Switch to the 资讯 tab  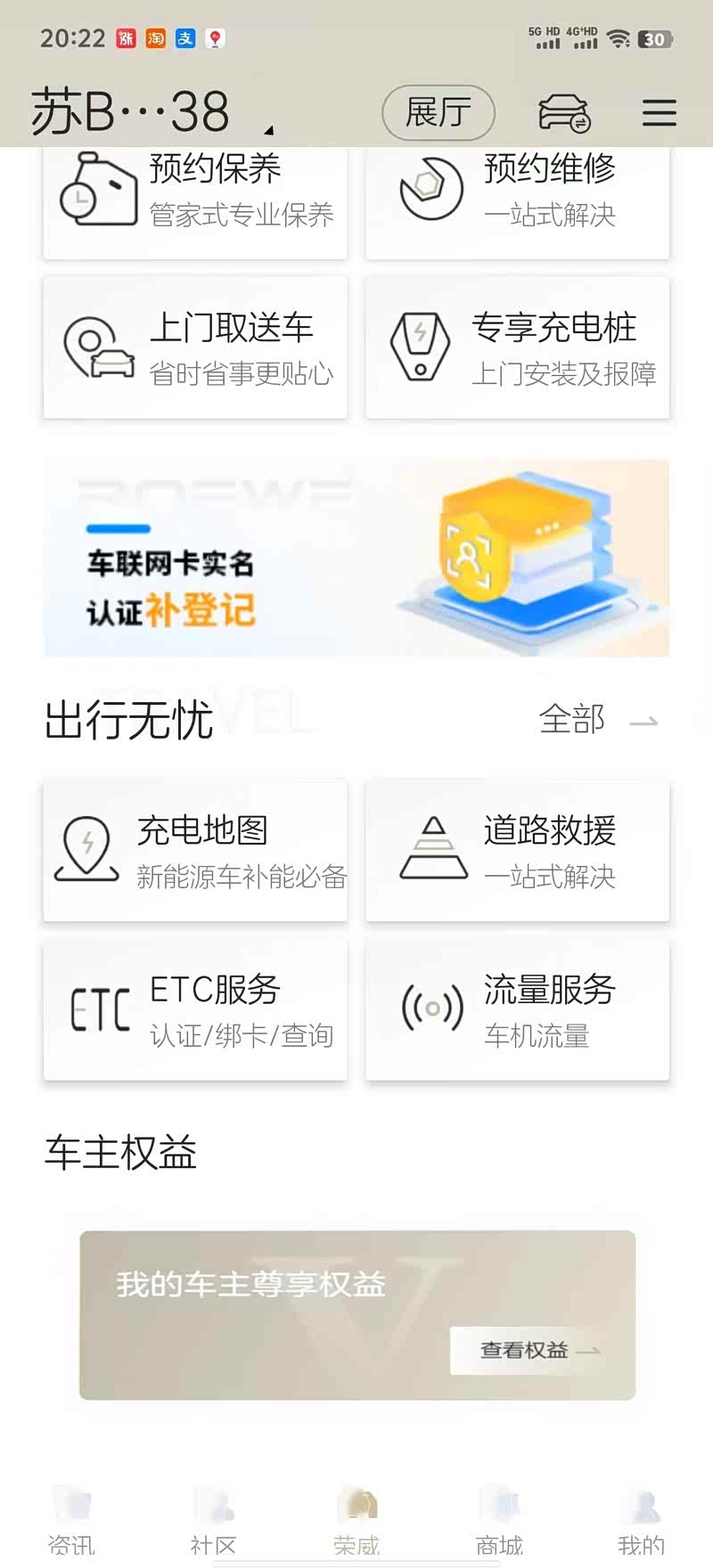[x=71, y=1522]
